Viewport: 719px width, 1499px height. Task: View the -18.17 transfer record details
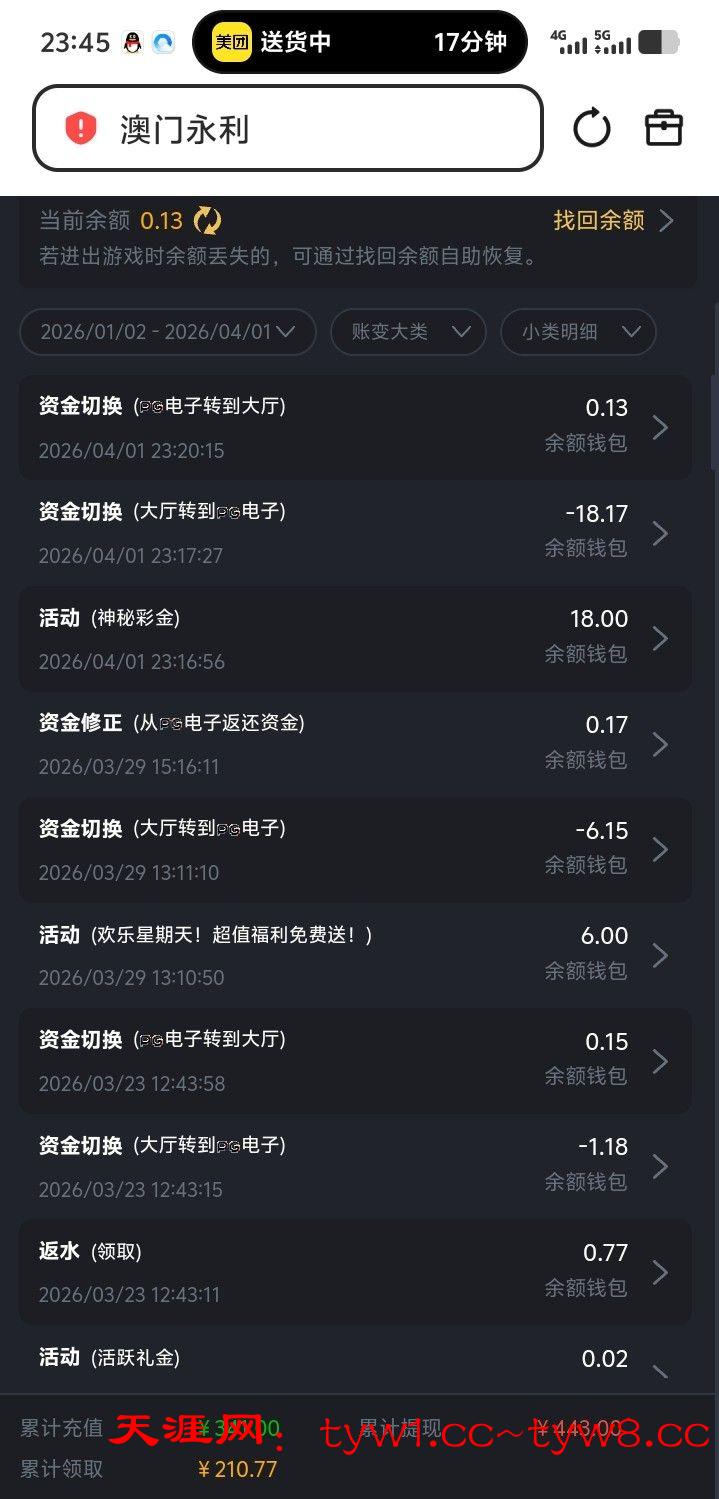coord(355,533)
